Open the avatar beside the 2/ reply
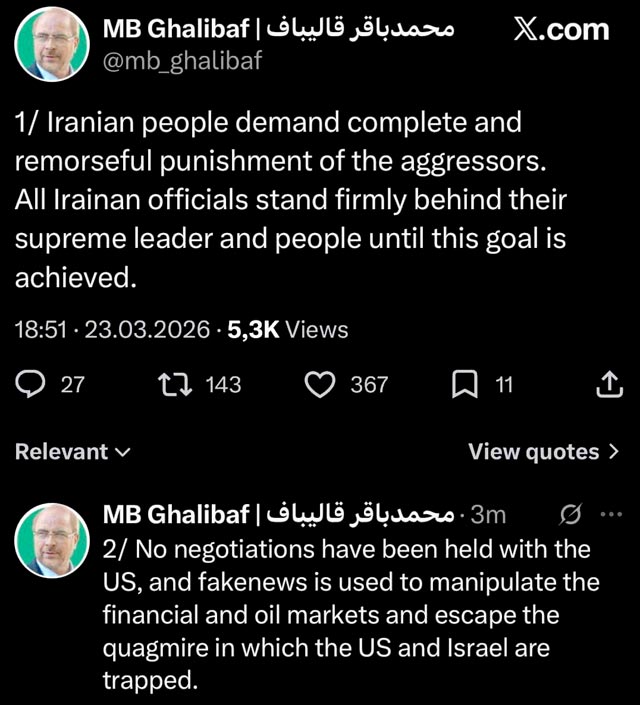 coord(45,542)
